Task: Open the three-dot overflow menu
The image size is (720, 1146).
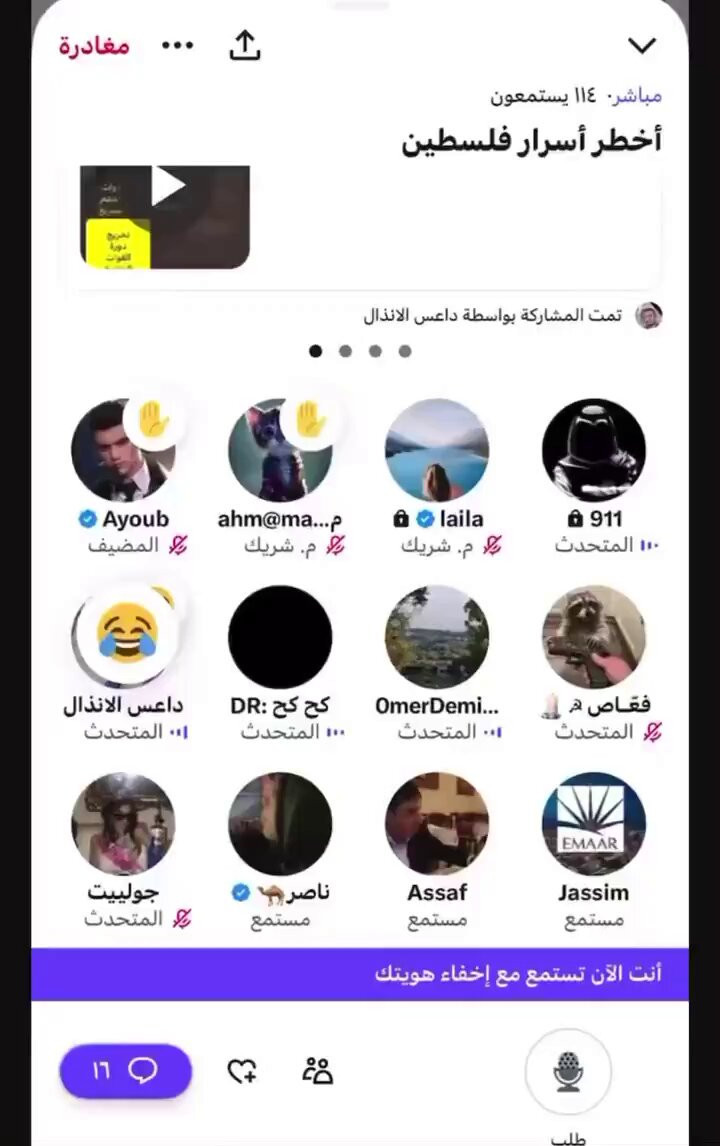Action: pos(178,46)
